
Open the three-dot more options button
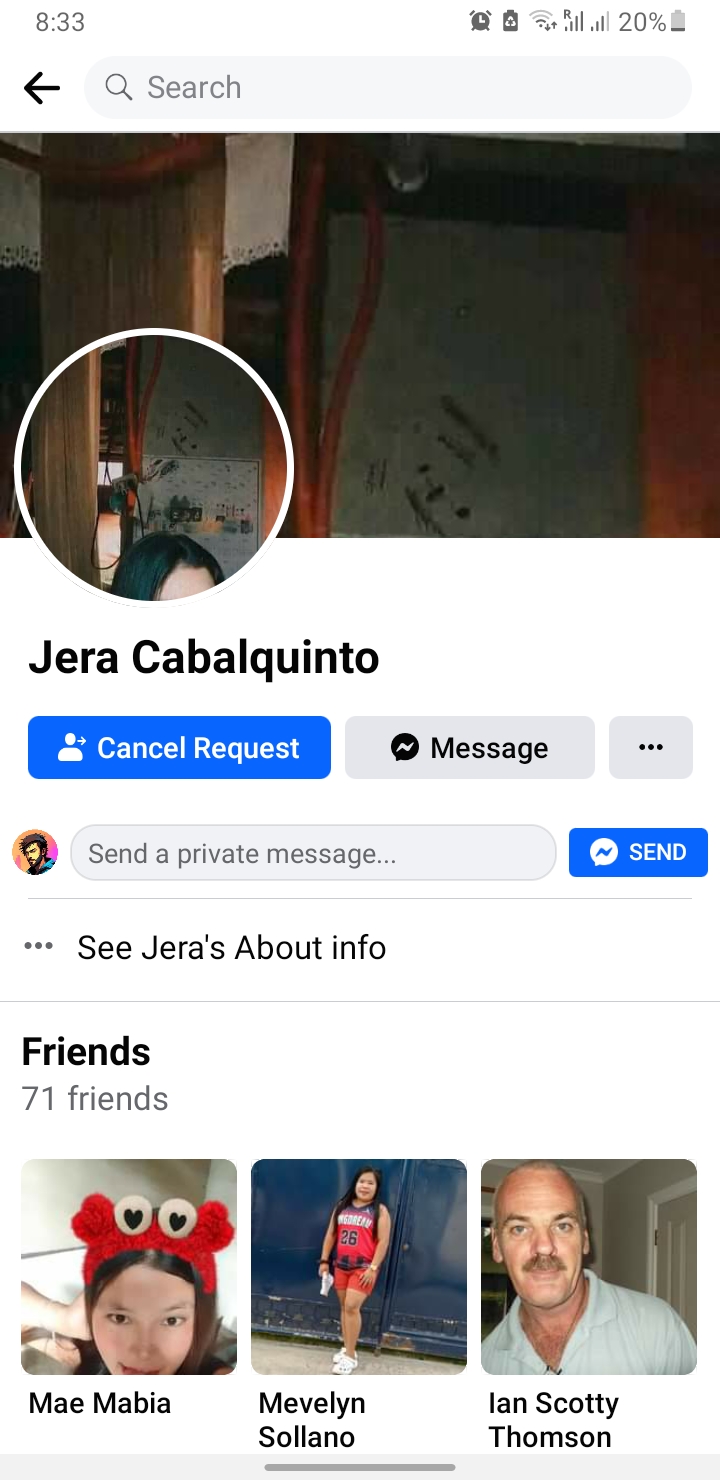(x=651, y=747)
